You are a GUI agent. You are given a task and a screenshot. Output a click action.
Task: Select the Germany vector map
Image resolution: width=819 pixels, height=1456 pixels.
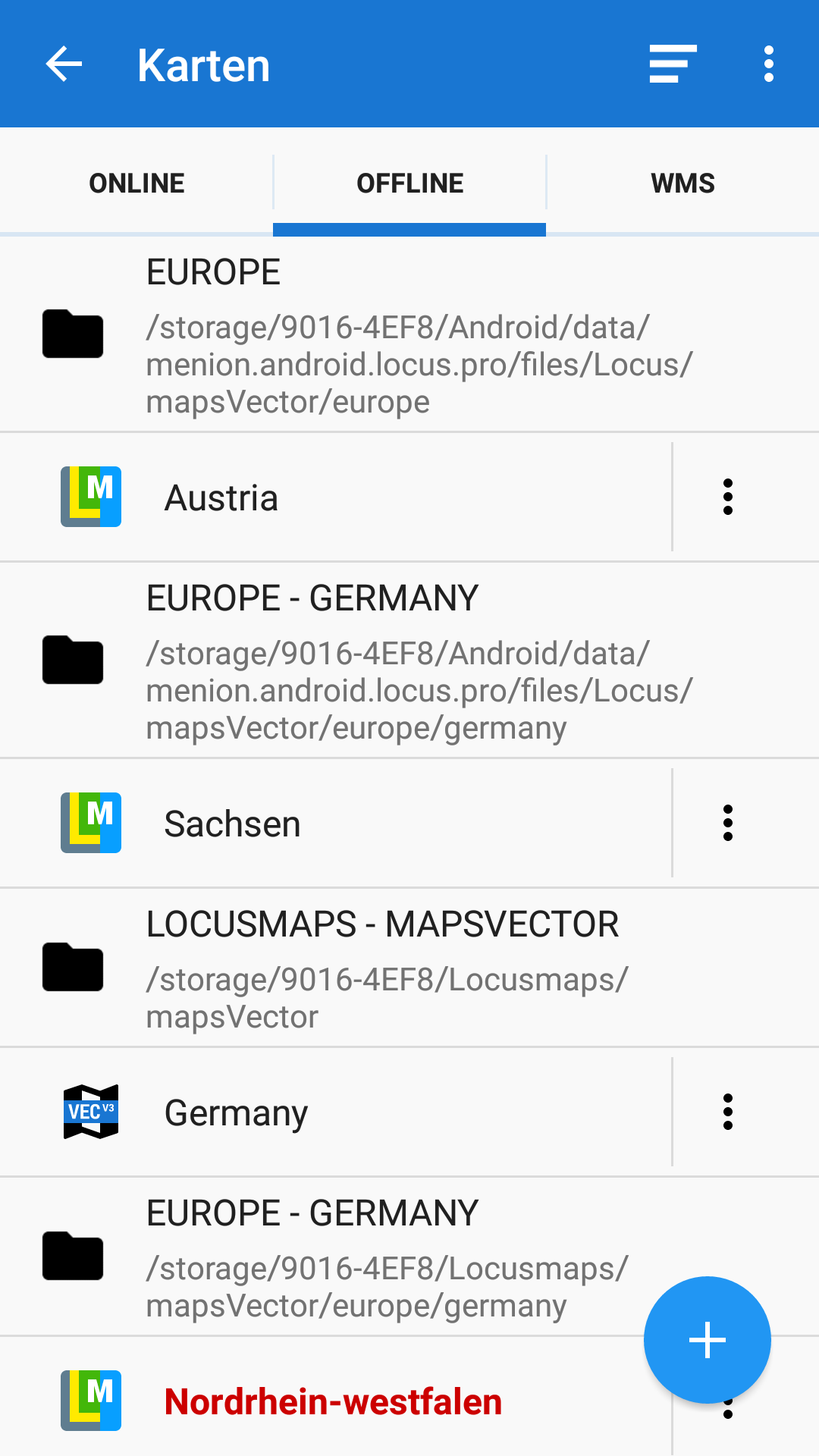[334, 1112]
